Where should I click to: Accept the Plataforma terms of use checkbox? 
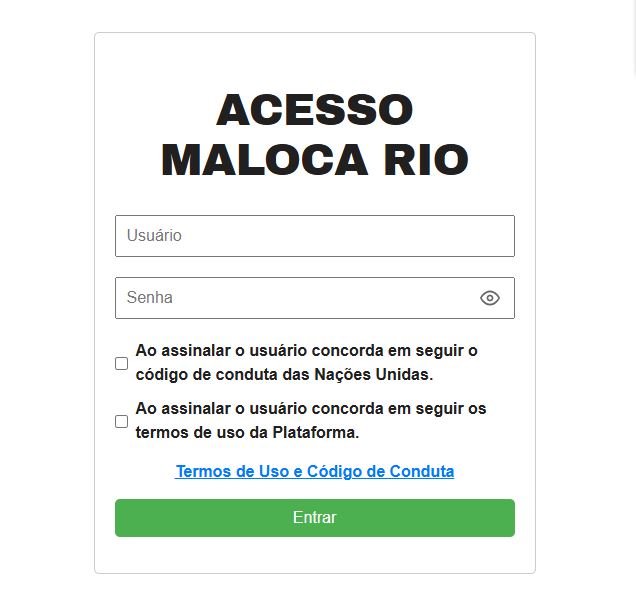tap(122, 421)
